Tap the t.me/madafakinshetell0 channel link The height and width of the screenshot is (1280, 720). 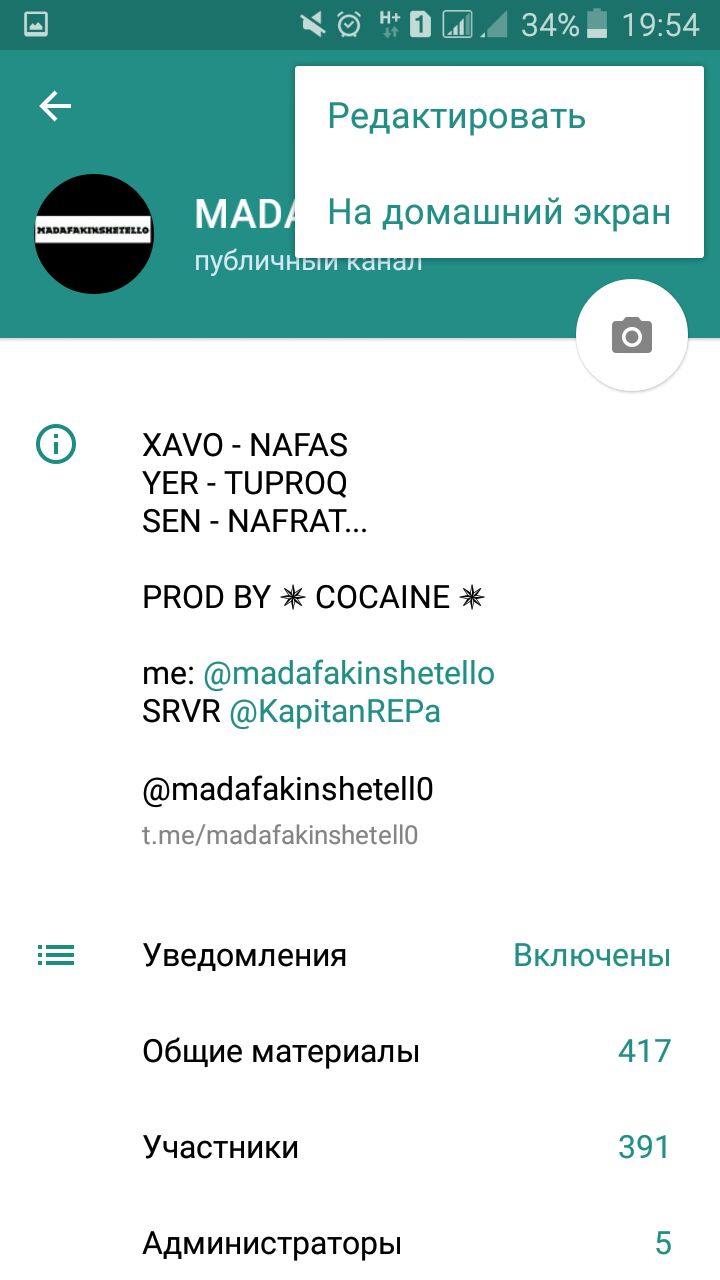(x=280, y=835)
